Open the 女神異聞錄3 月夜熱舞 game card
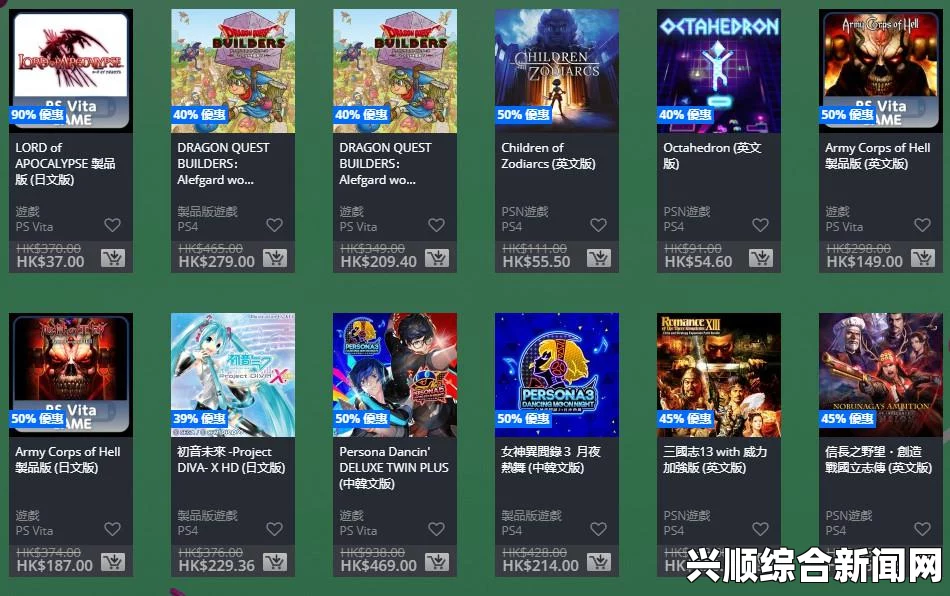The width and height of the screenshot is (950, 596). click(556, 374)
